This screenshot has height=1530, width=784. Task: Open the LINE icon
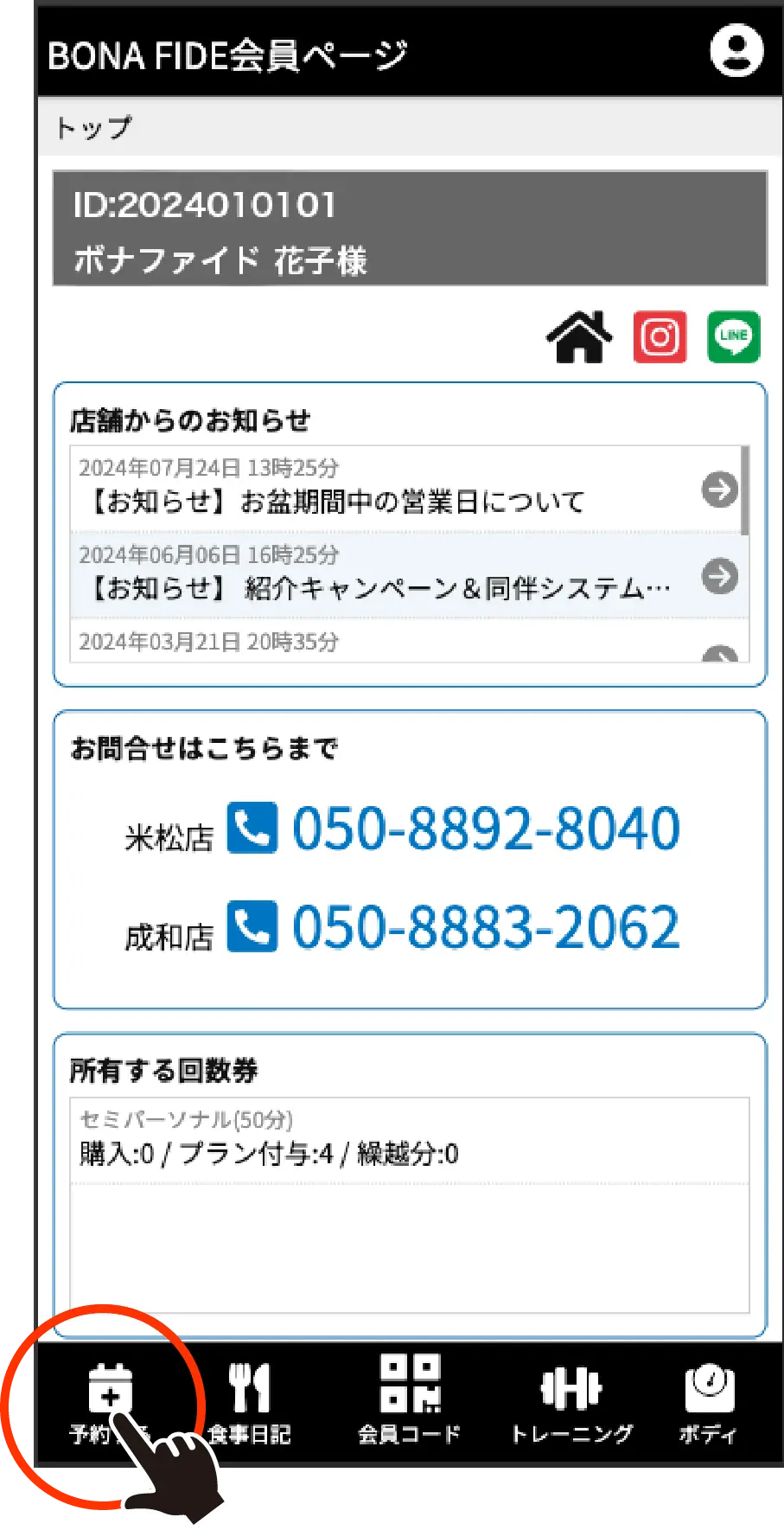(734, 336)
